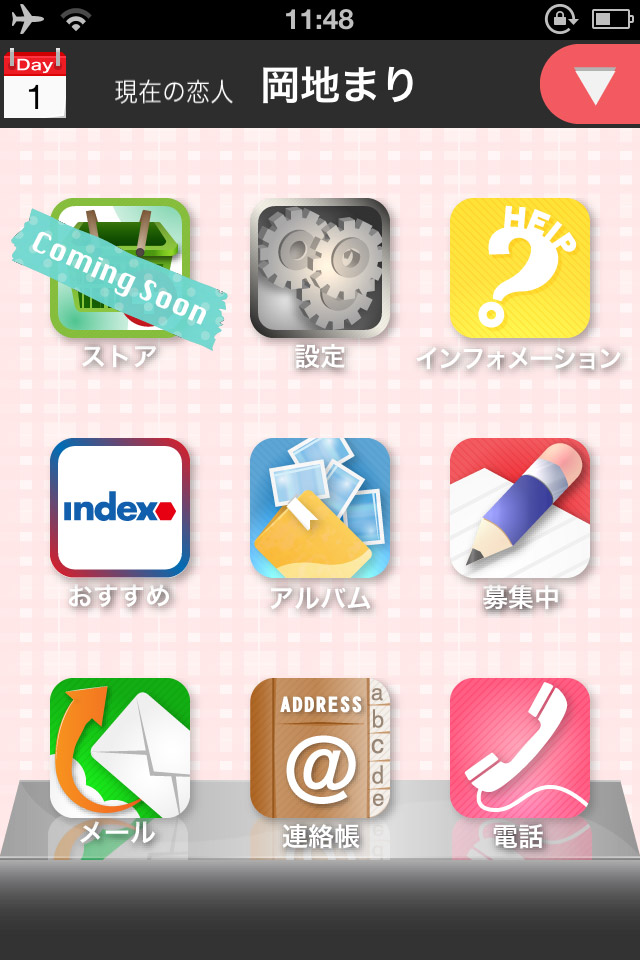Open おすすめ index recommendations
The width and height of the screenshot is (640, 960).
coord(120,508)
